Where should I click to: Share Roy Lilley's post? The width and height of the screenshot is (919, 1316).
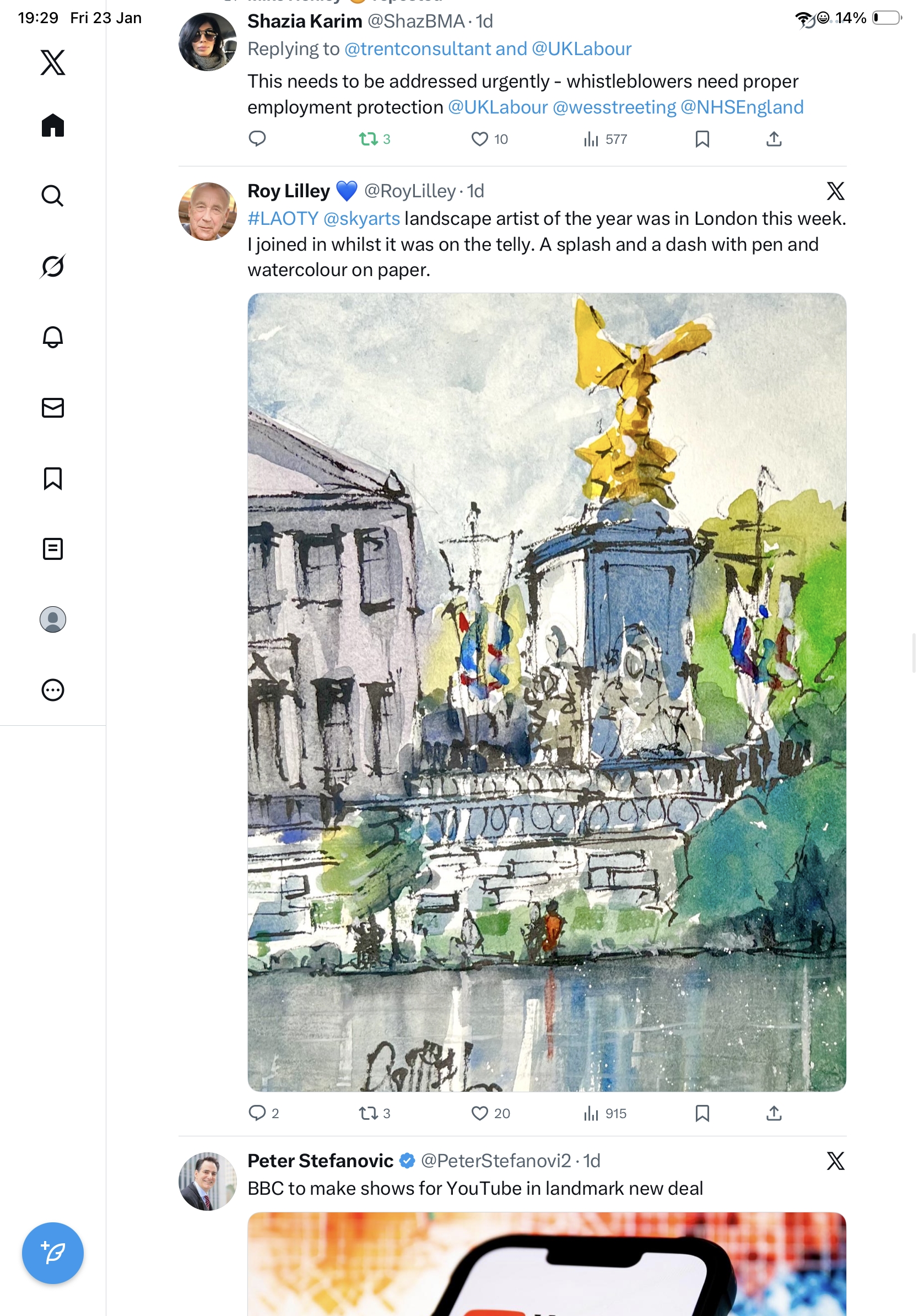pos(774,1113)
